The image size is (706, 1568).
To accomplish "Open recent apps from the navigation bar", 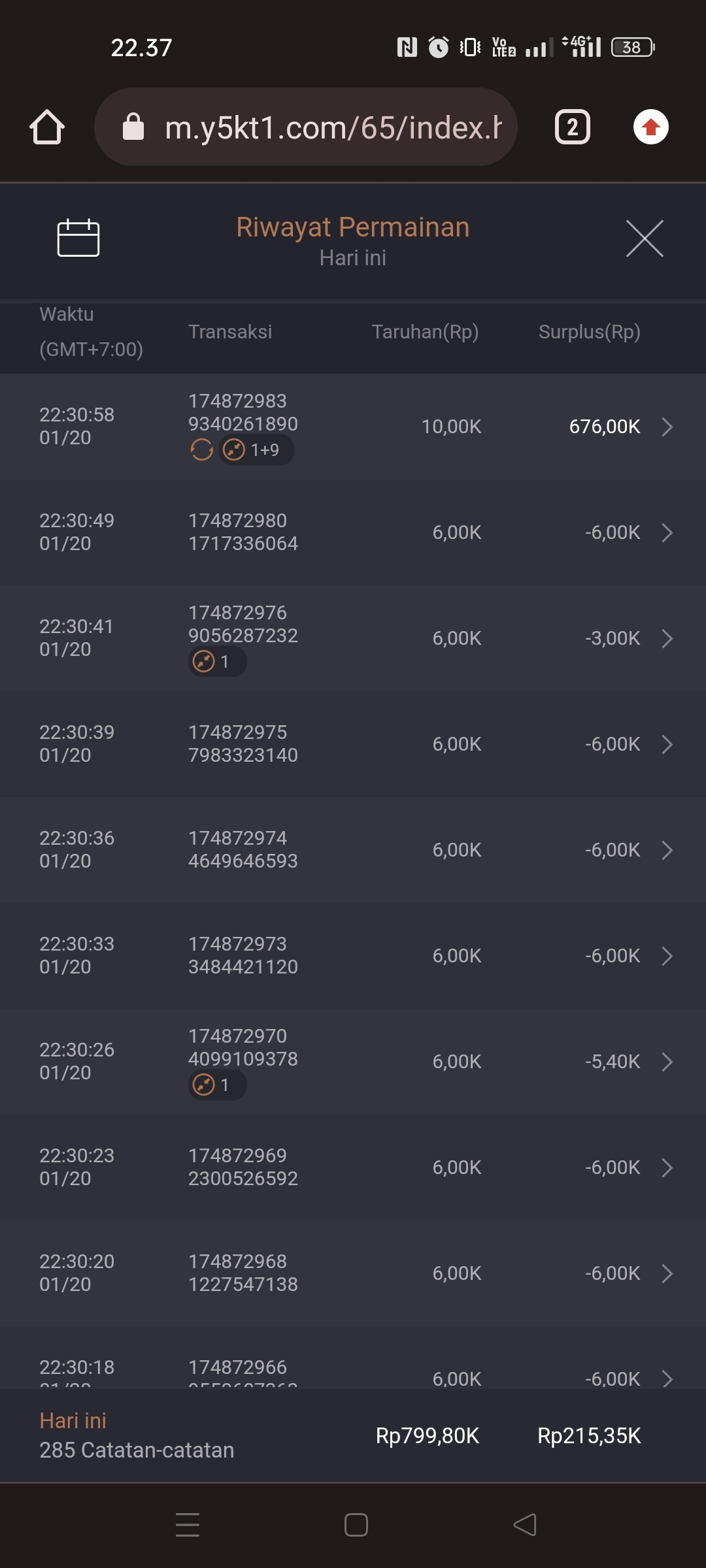I will (188, 1525).
